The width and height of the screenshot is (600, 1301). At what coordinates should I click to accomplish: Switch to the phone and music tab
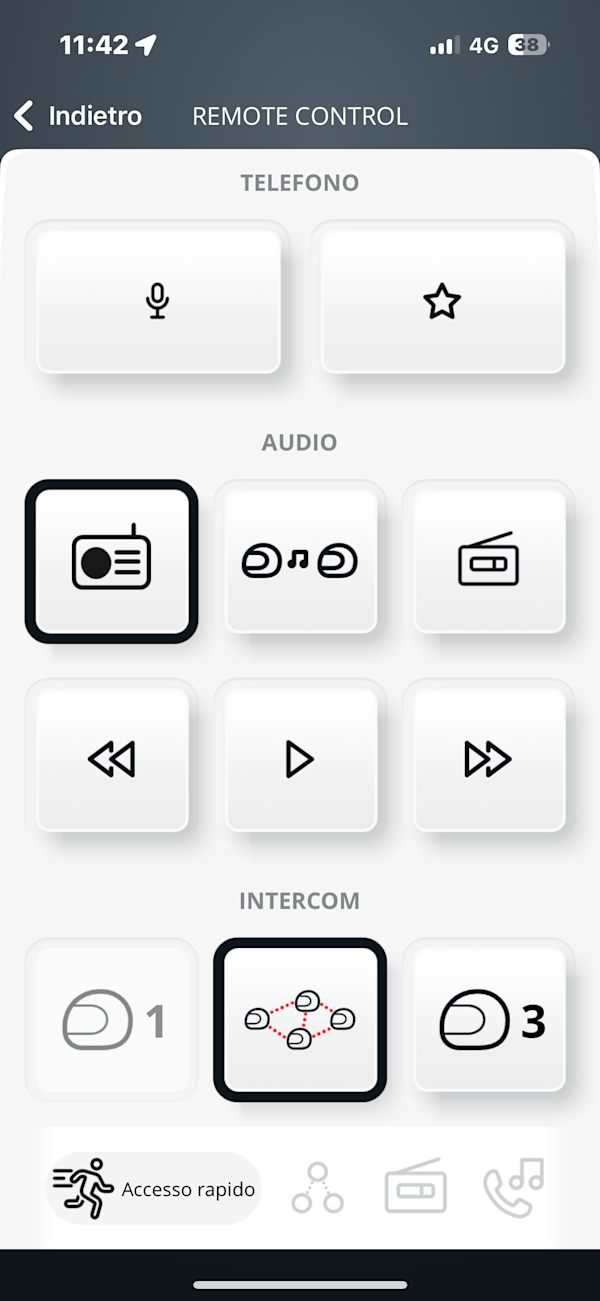click(x=513, y=1189)
